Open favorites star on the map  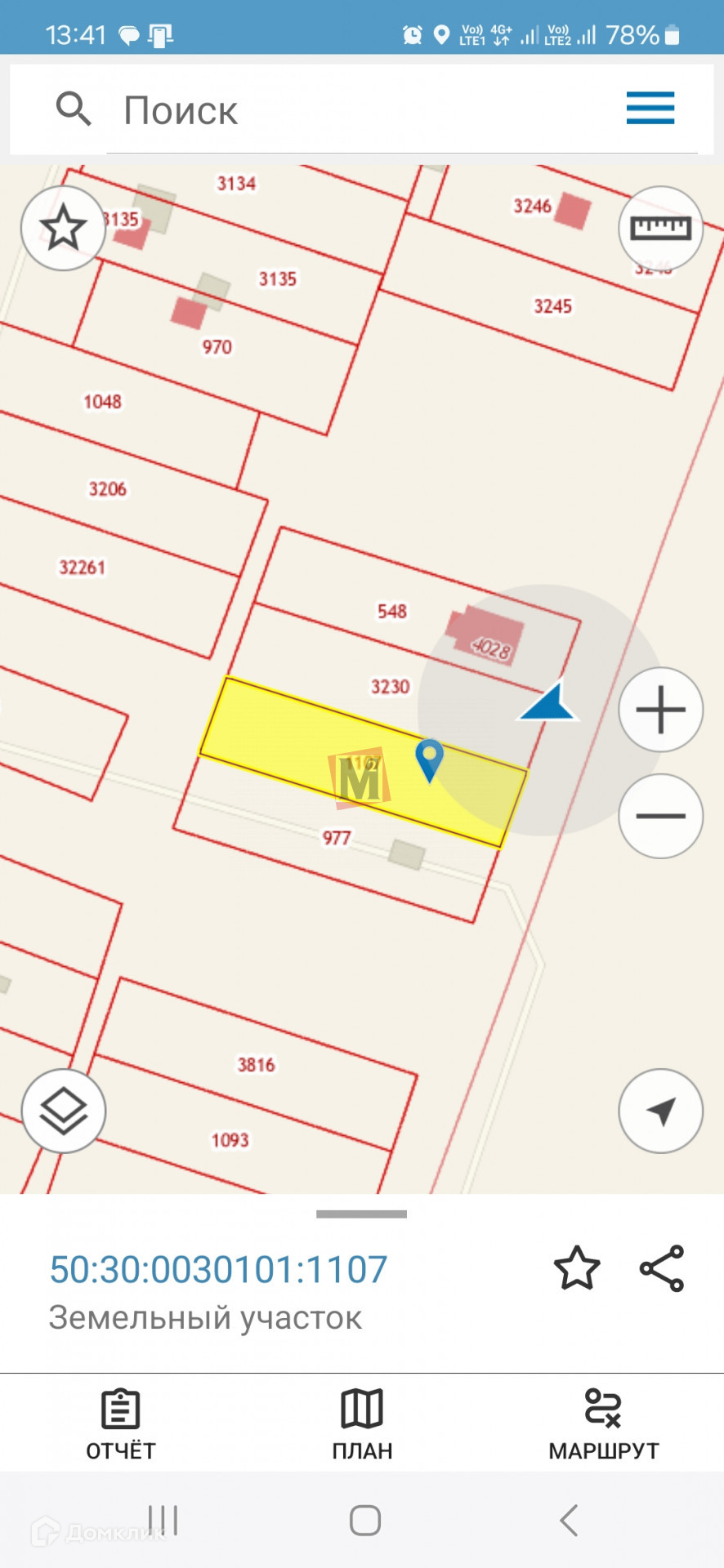[63, 228]
